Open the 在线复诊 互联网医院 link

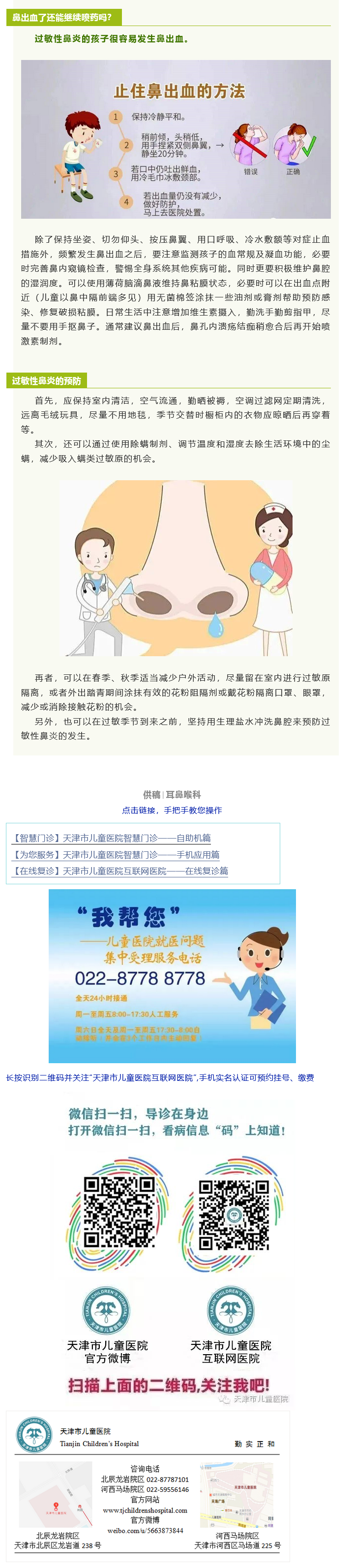point(120,871)
